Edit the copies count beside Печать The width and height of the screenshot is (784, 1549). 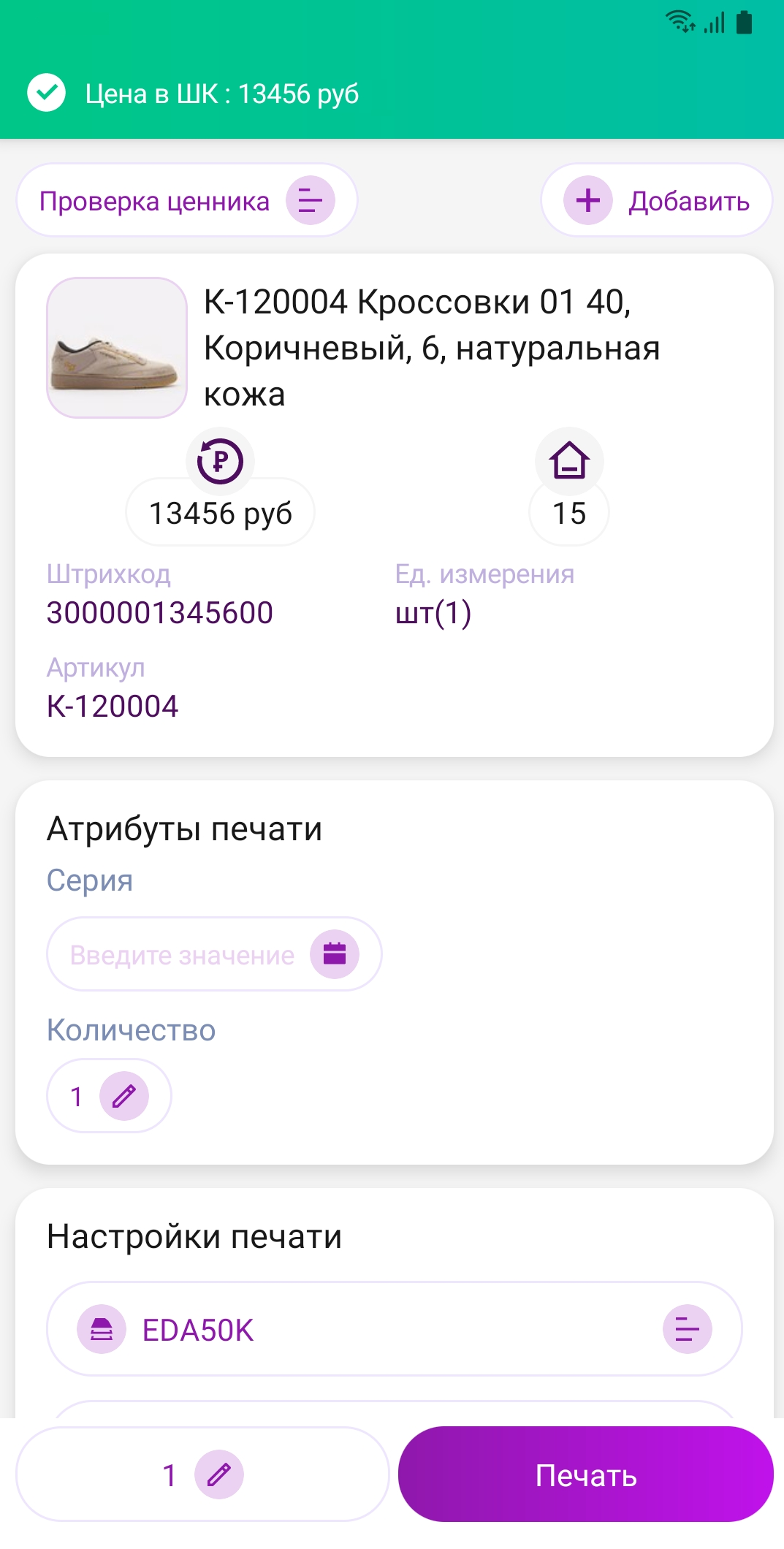(218, 1474)
